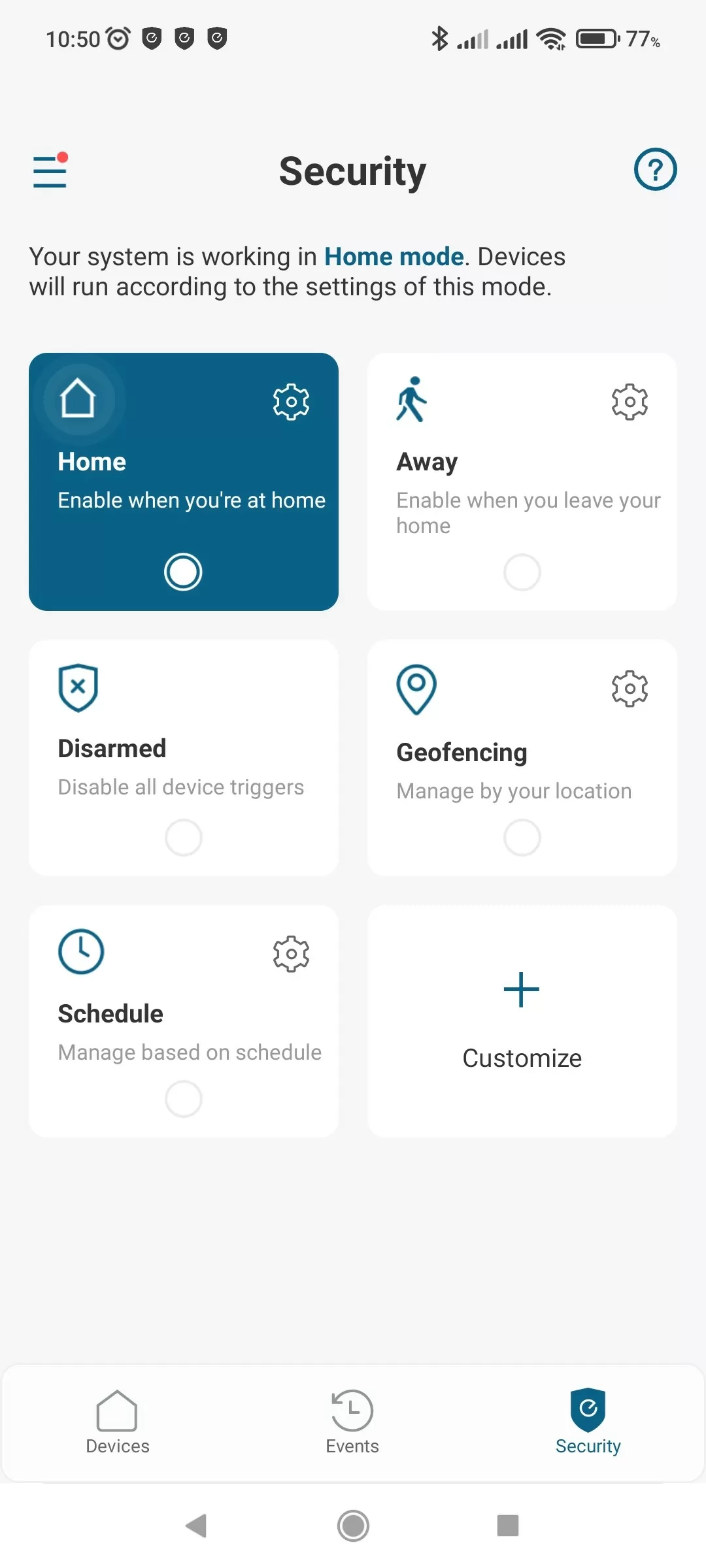The width and height of the screenshot is (706, 1568).
Task: Select the Disarmed mode radio button
Action: coord(183,838)
